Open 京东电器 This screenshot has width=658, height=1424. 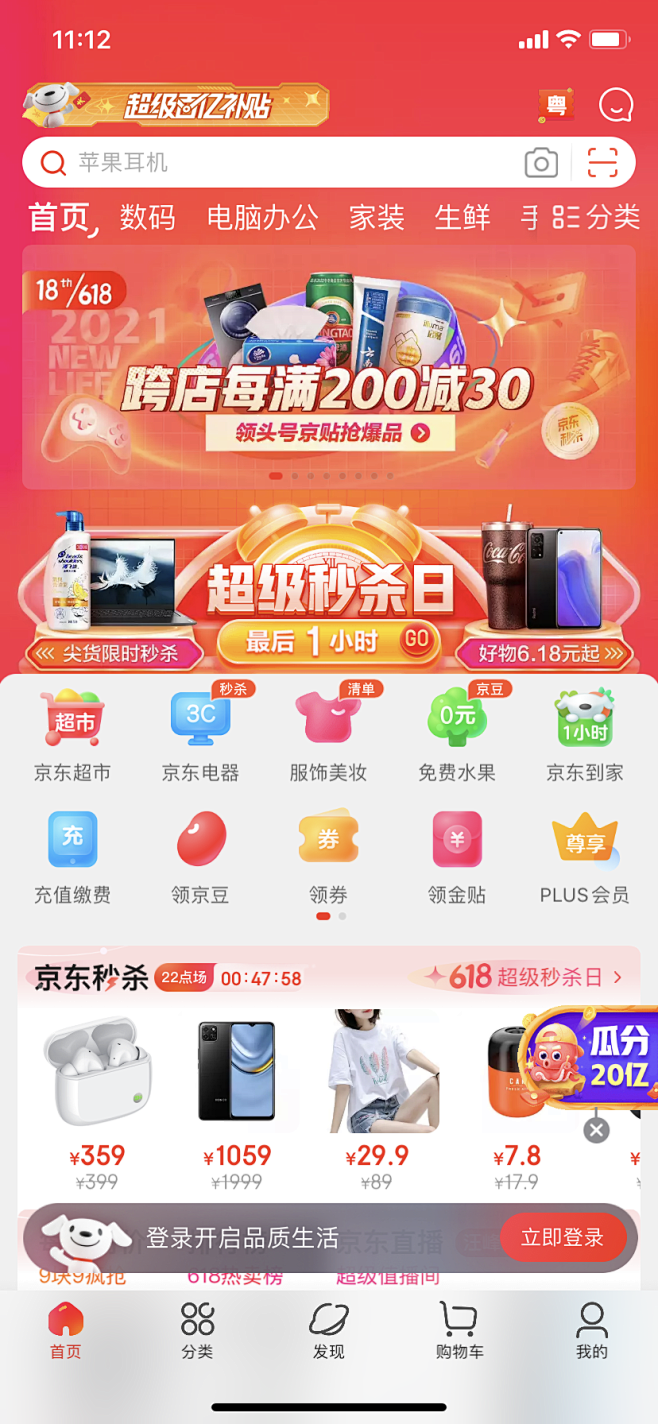coord(200,734)
